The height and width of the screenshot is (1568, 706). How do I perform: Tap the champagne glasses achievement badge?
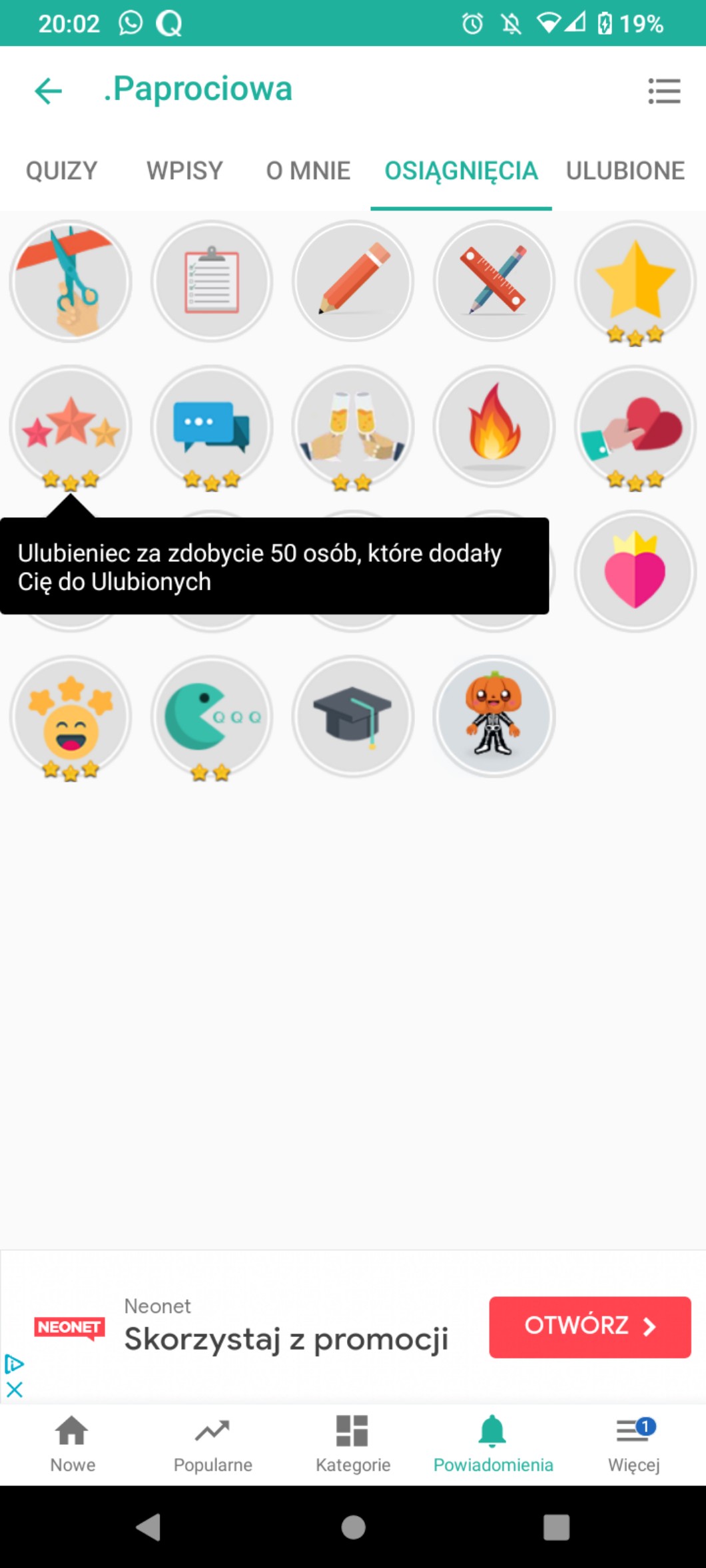[x=353, y=425]
